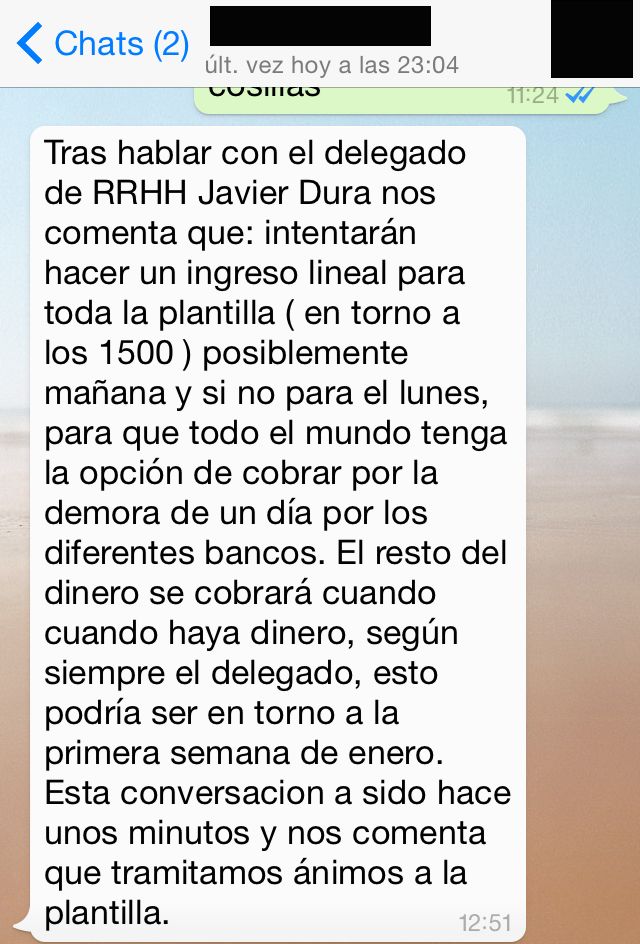Open contact info from the last-seen header

pyautogui.click(x=331, y=65)
